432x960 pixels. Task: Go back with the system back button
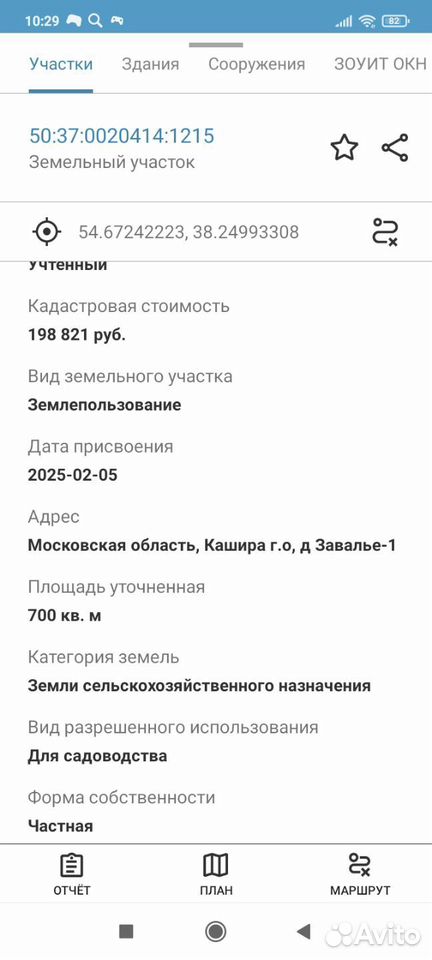click(304, 932)
